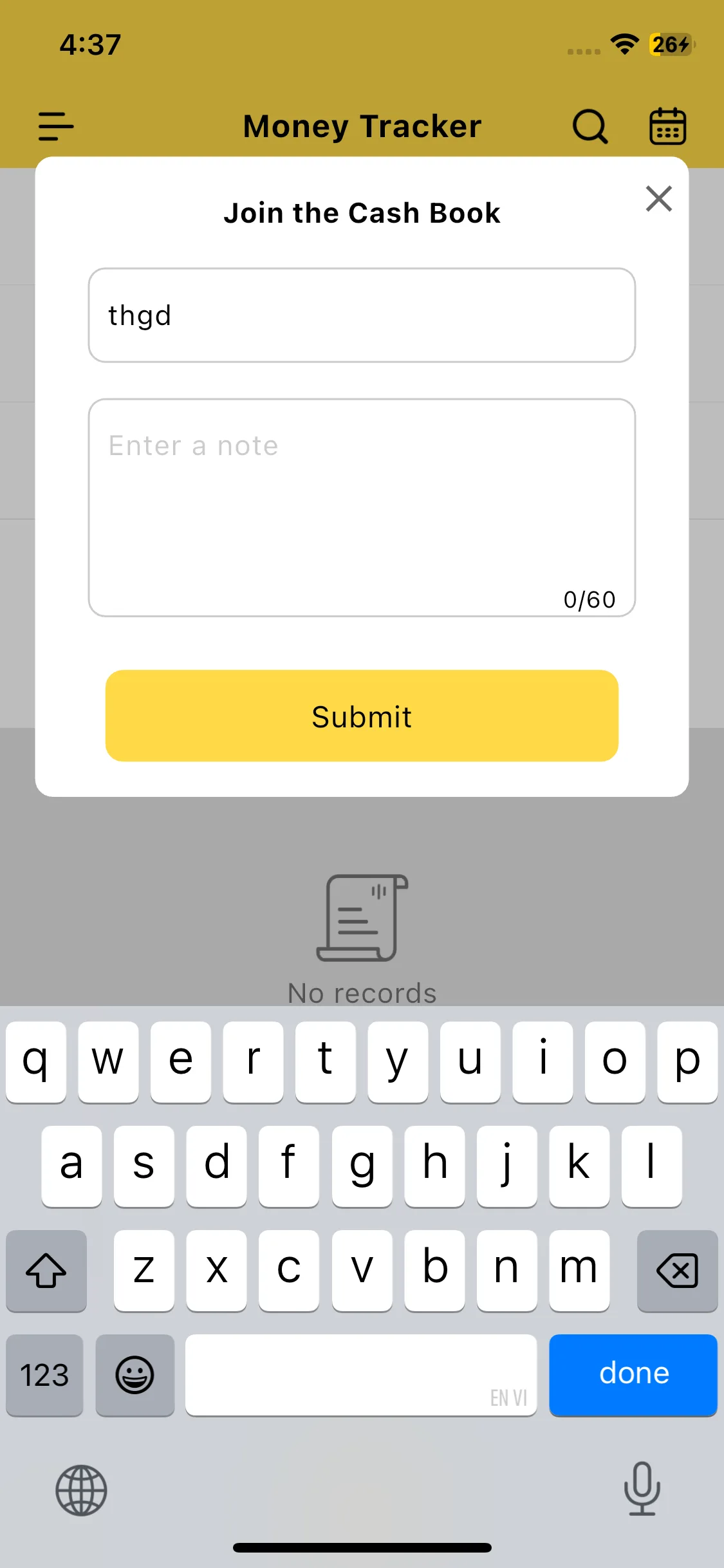The height and width of the screenshot is (1568, 724).
Task: Close the Join the Cash Book dialog
Action: (x=658, y=198)
